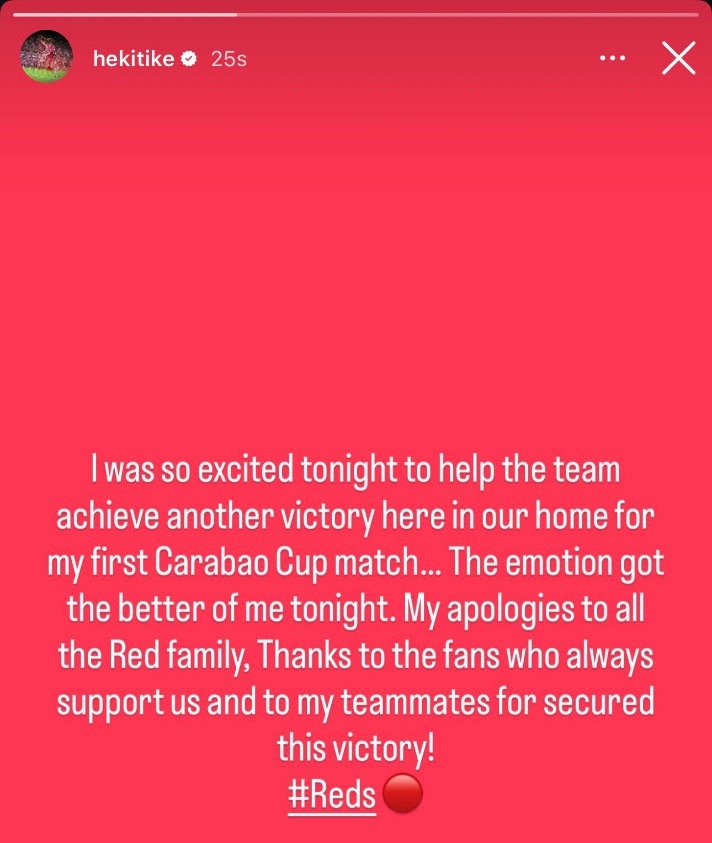The height and width of the screenshot is (843, 712).
Task: Open the hekitike username link
Action: click(x=131, y=59)
